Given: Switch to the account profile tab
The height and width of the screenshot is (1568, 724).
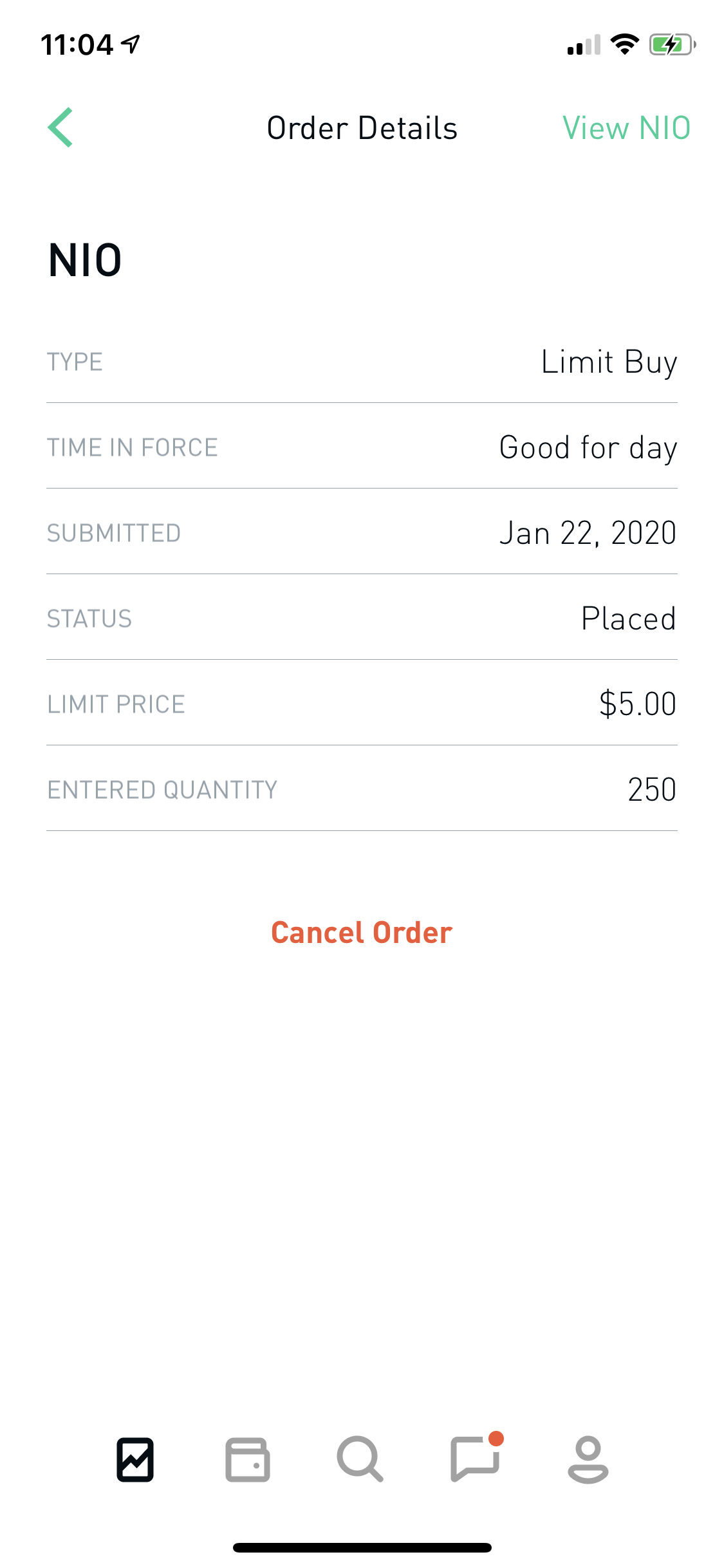Looking at the screenshot, I should [588, 1459].
